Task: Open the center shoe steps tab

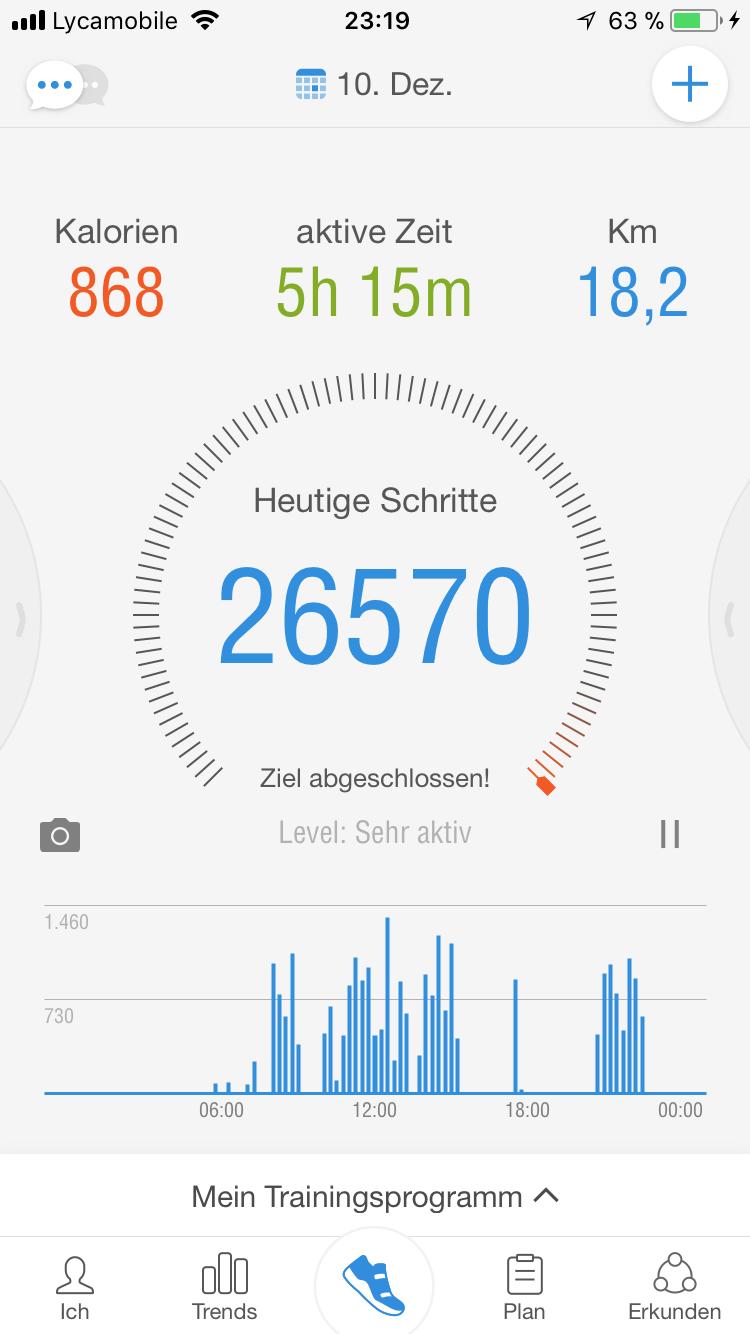Action: pyautogui.click(x=374, y=1286)
